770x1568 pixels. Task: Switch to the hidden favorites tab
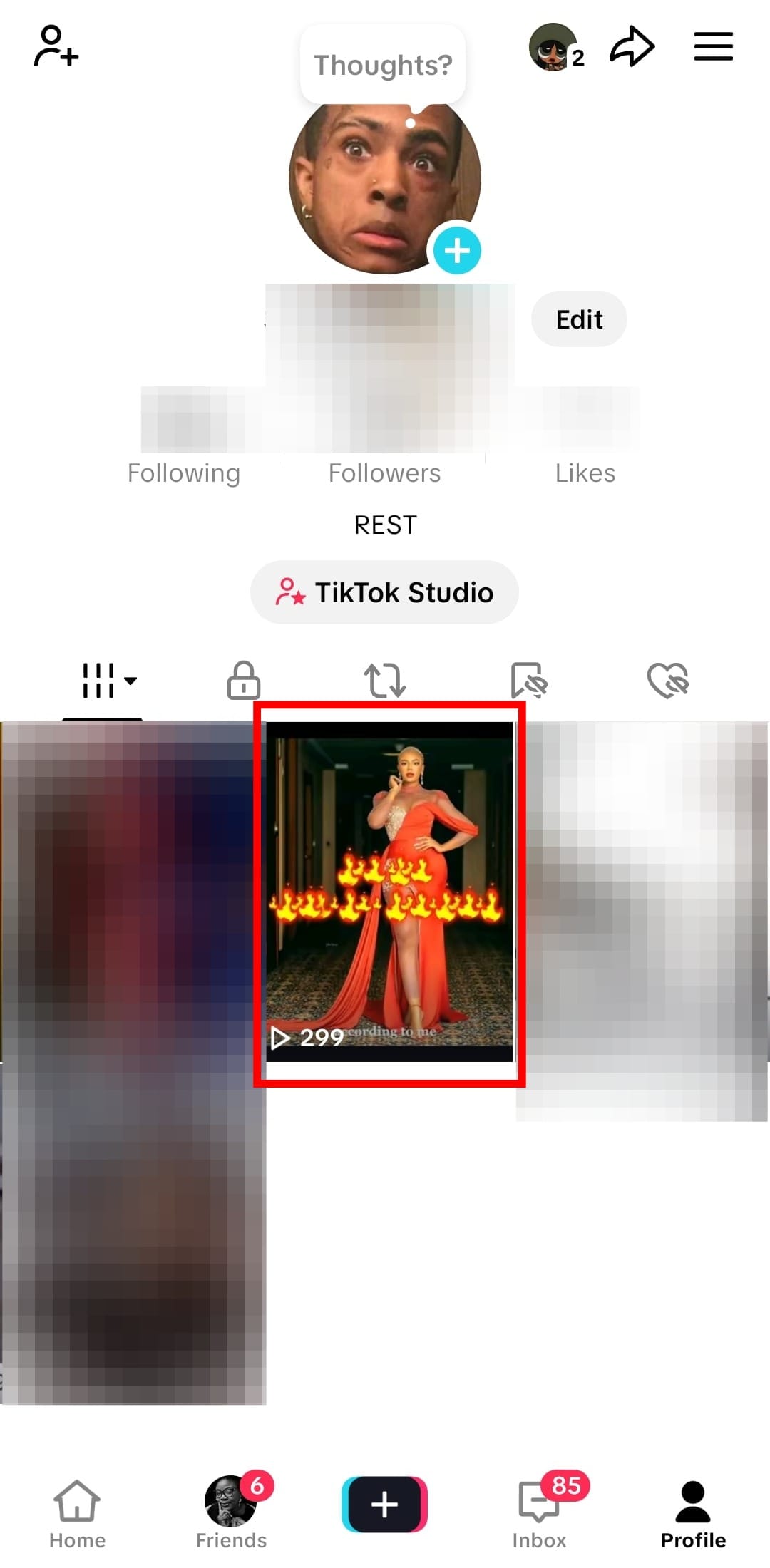528,680
